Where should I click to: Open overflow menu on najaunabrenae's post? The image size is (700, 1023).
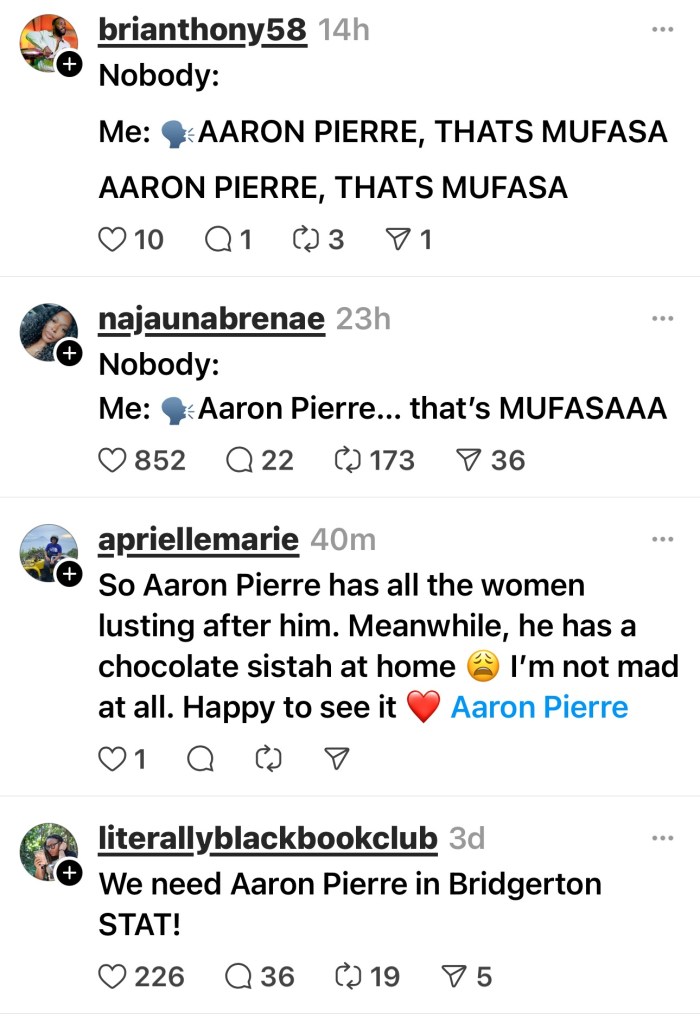pyautogui.click(x=662, y=319)
